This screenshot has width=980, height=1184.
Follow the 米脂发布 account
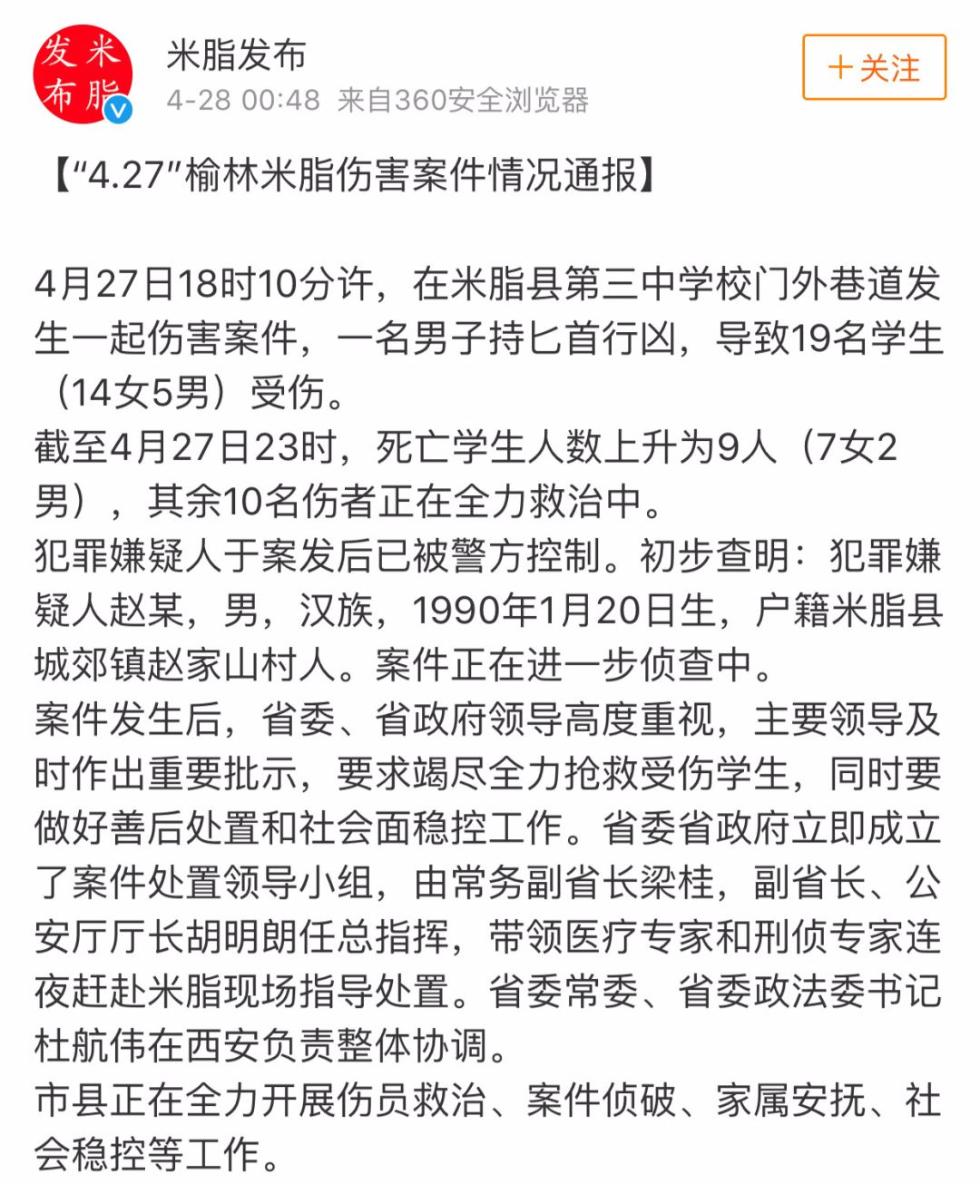[x=873, y=67]
